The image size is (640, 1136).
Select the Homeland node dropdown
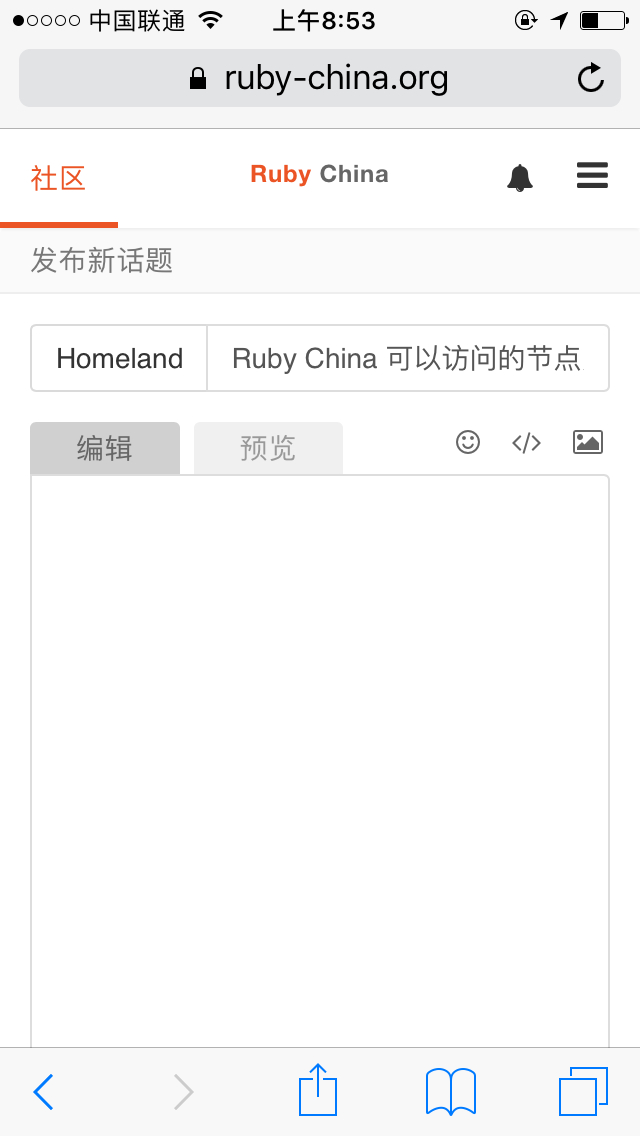click(x=120, y=358)
